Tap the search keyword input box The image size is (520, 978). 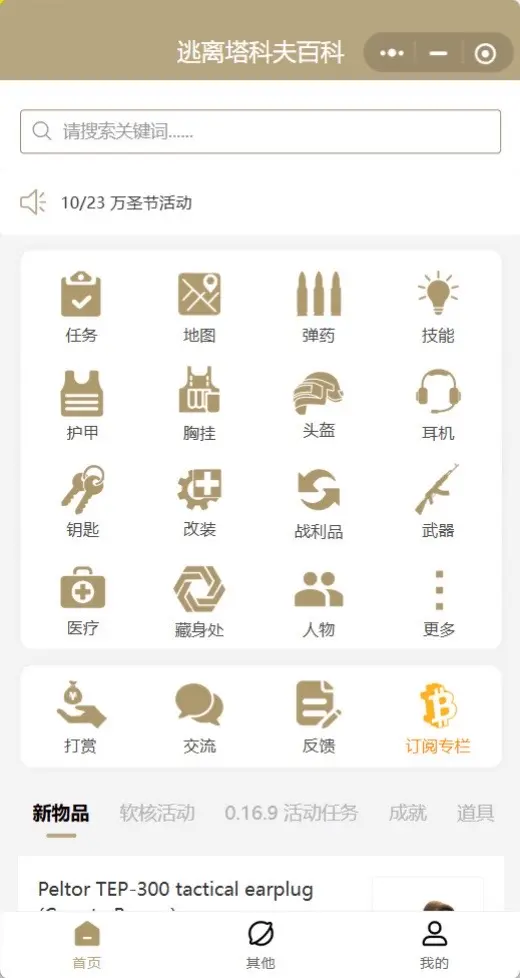(260, 132)
